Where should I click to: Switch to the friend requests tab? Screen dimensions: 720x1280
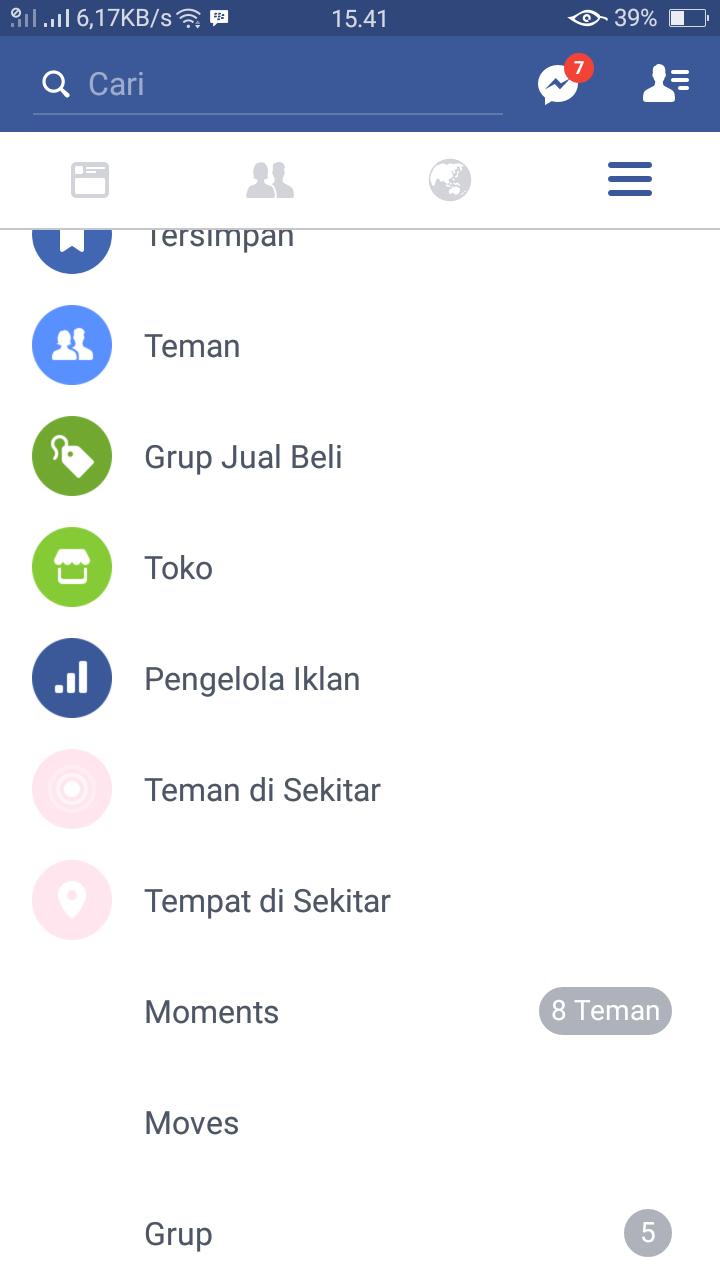point(270,180)
